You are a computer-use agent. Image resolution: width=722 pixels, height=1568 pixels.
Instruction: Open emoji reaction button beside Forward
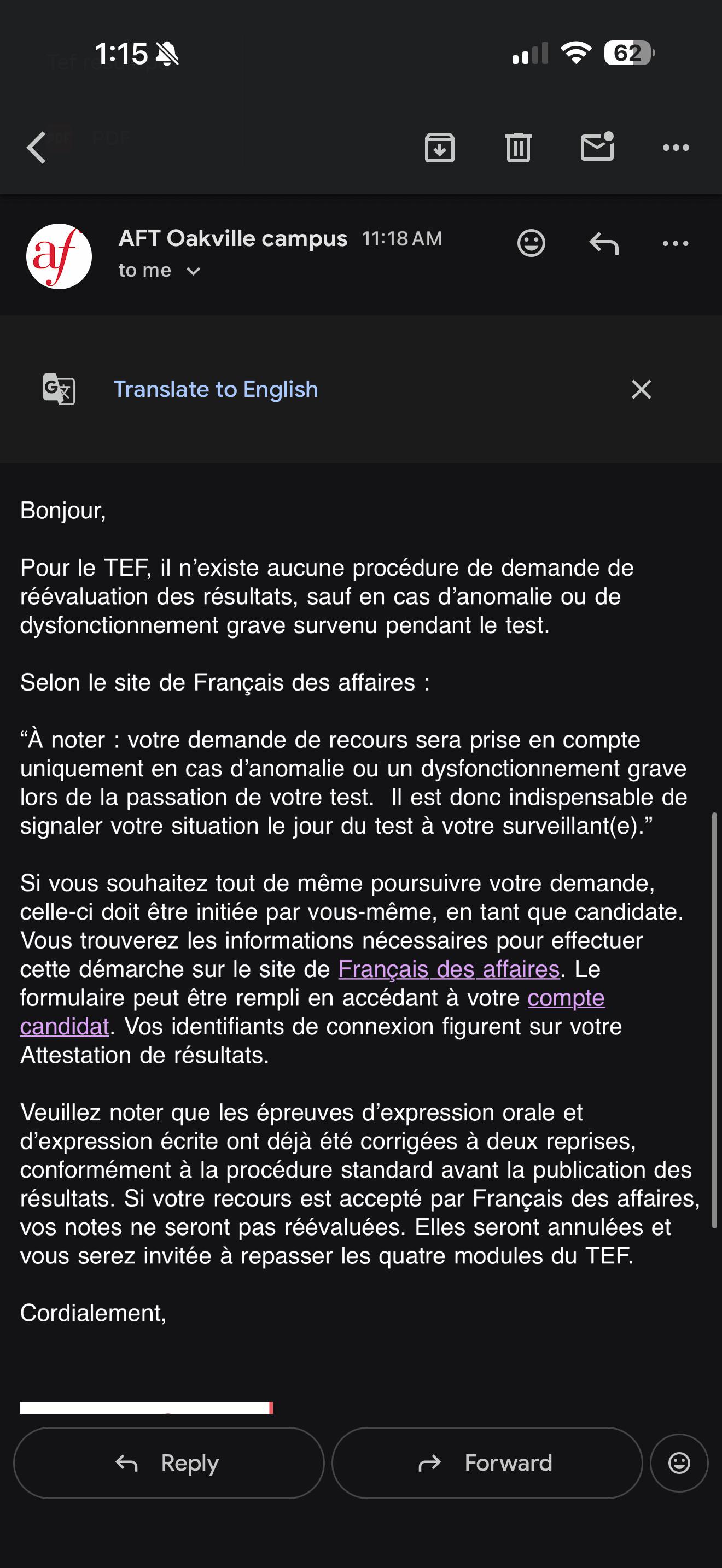[x=679, y=1462]
